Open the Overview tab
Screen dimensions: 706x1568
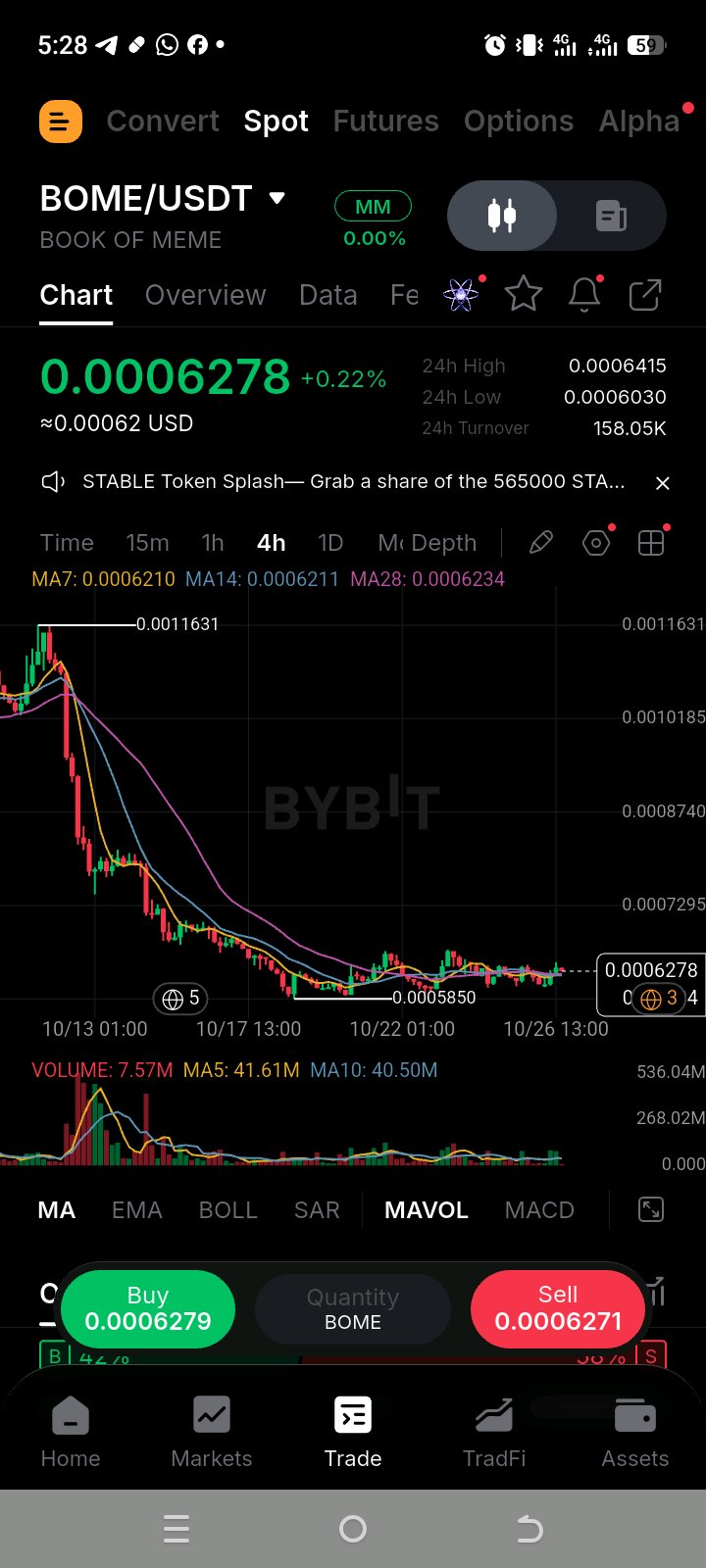205,295
